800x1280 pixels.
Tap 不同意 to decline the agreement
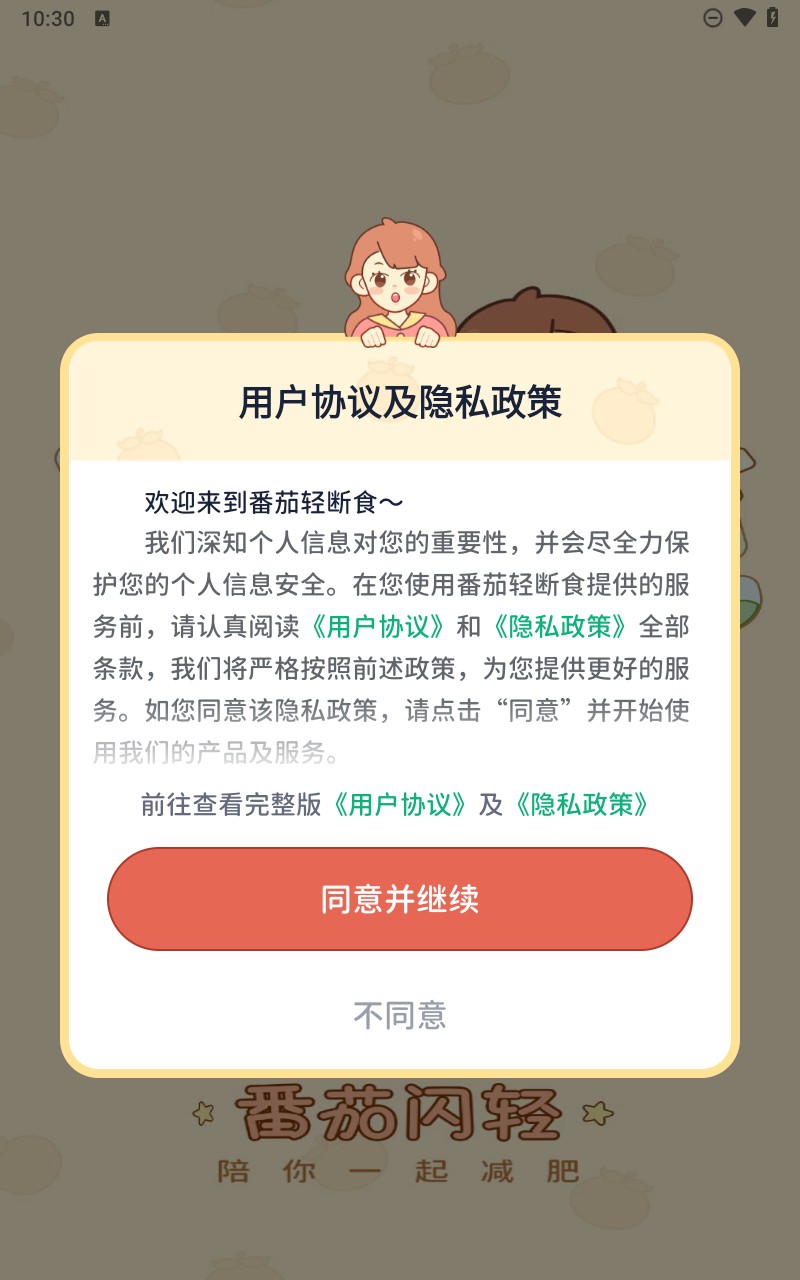400,1015
